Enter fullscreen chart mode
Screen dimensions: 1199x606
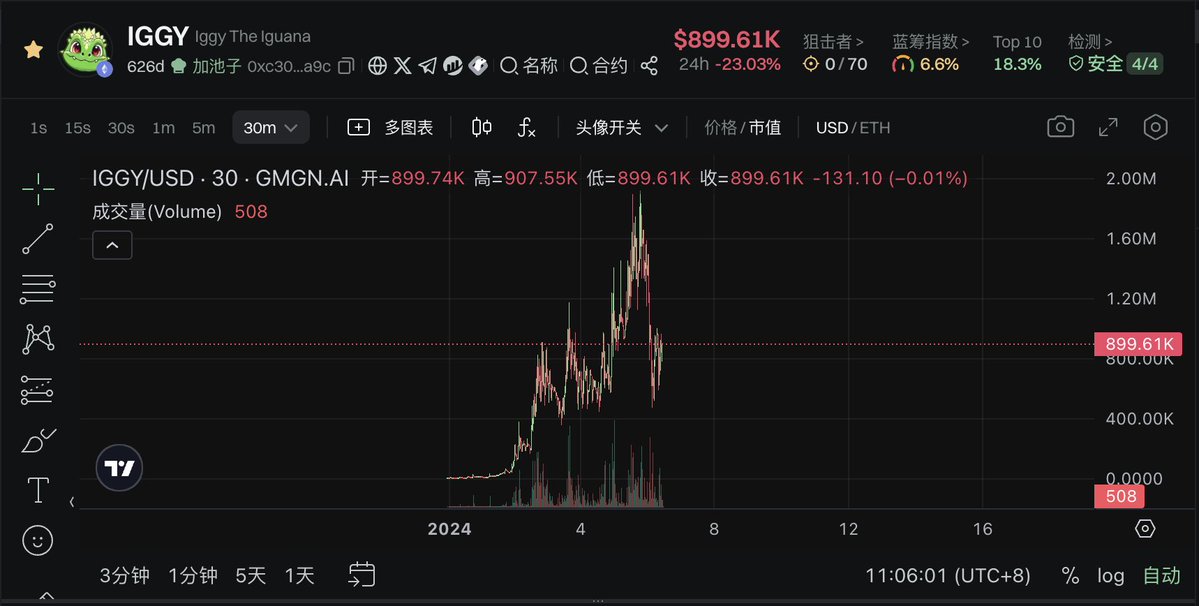(x=1108, y=127)
